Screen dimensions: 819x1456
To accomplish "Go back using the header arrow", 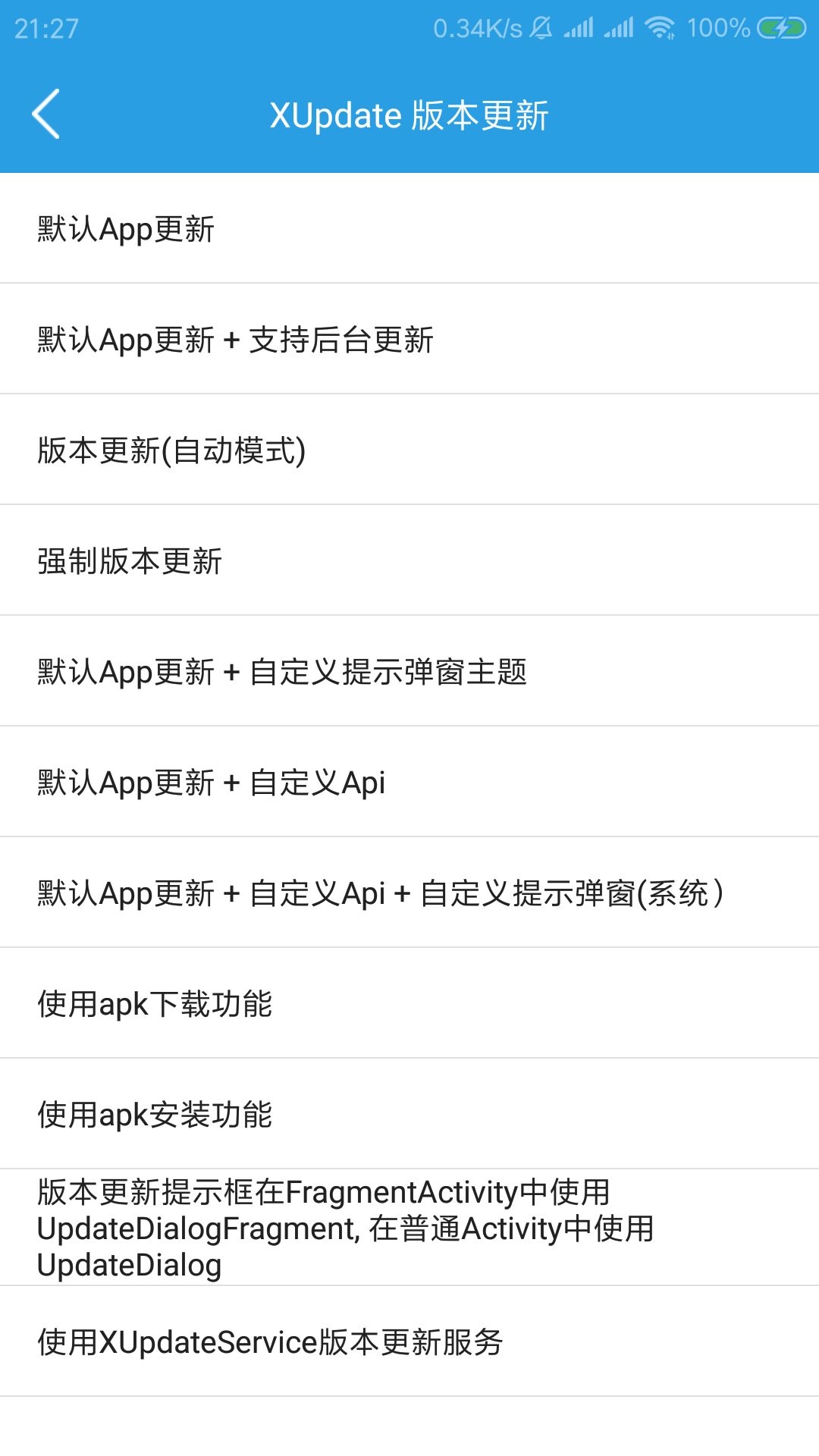I will click(45, 115).
